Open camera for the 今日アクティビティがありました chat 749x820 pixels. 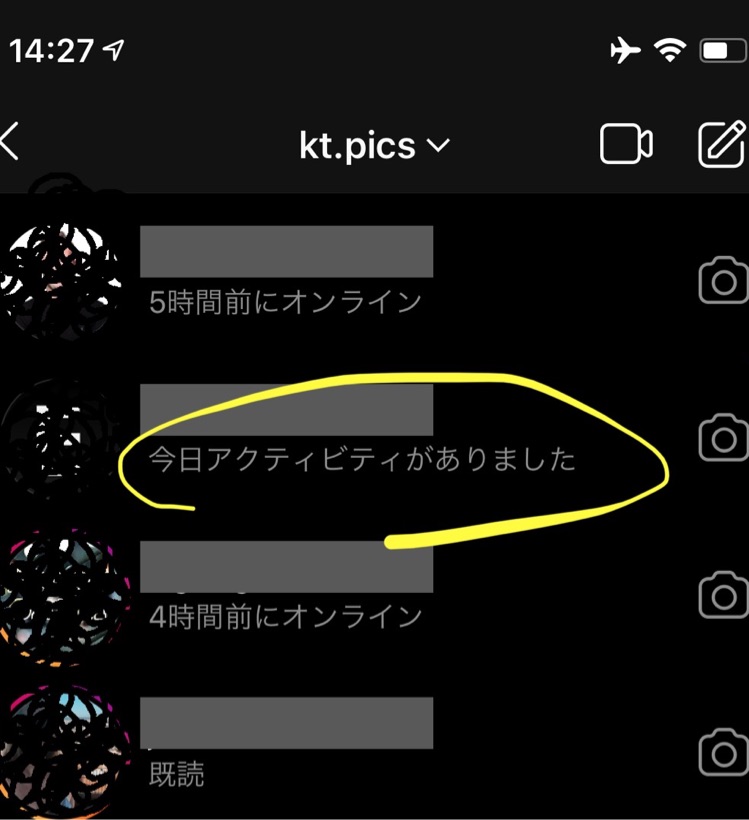point(722,438)
